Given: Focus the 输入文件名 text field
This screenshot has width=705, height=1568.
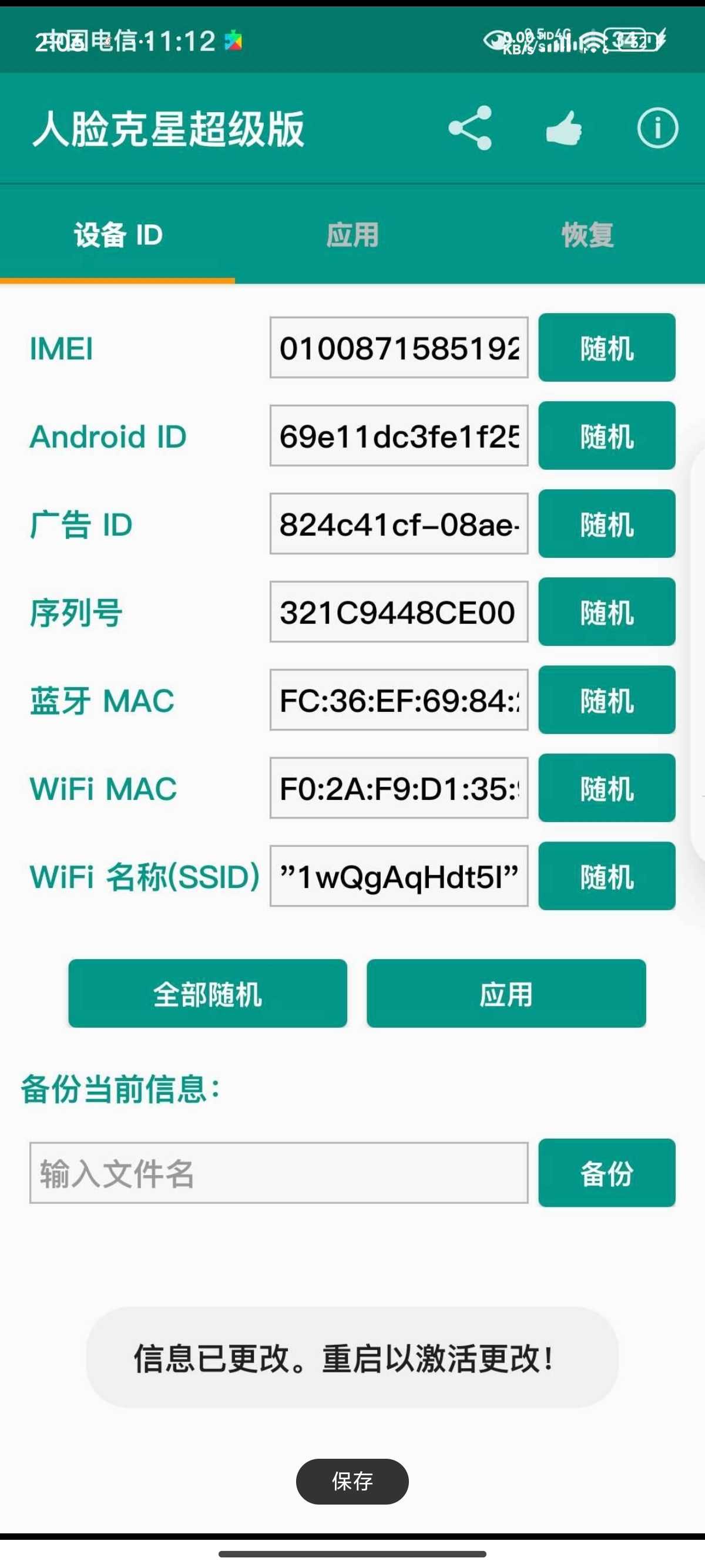Looking at the screenshot, I should click(279, 1173).
